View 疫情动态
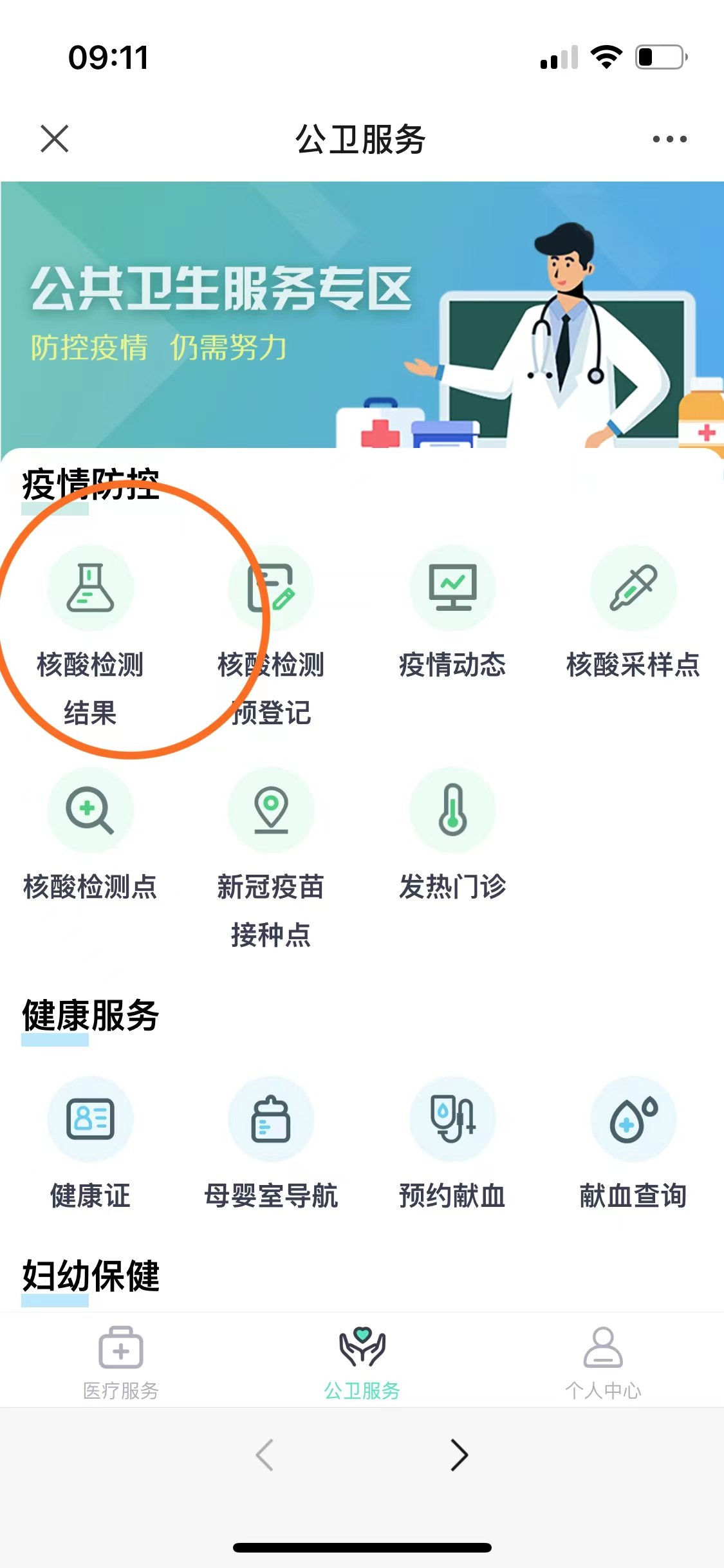Viewport: 724px width, 1568px height. pyautogui.click(x=452, y=589)
